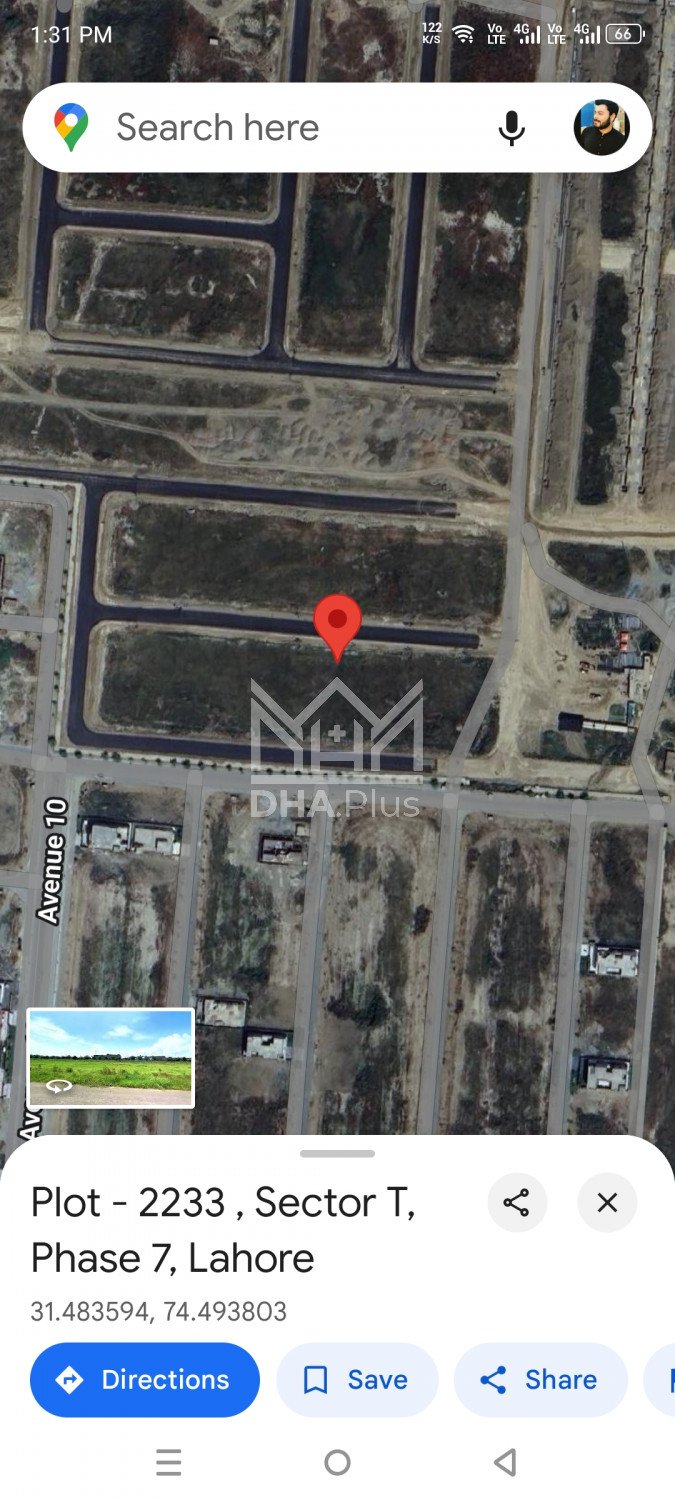Tap the Share chip next to Save
Screen dimensions: 675x1500
pos(540,1380)
